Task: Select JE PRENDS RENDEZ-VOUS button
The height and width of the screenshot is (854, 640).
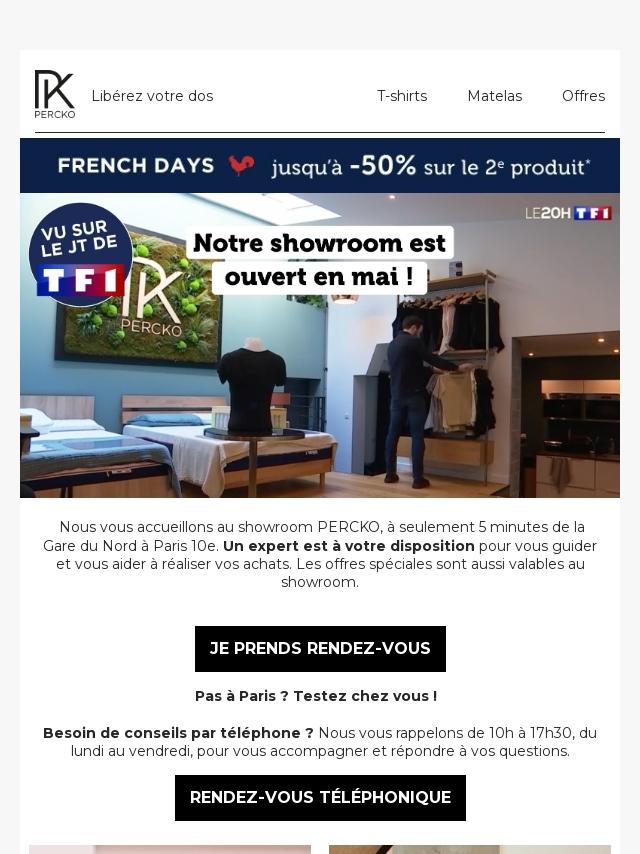Action: click(320, 649)
